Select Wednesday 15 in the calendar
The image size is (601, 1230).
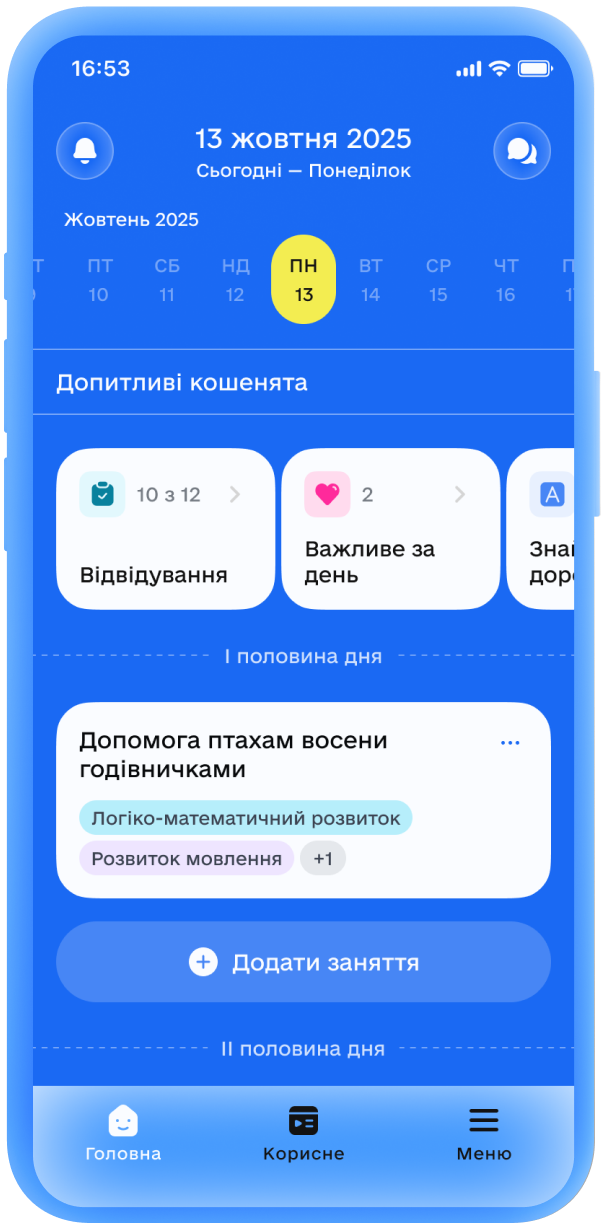tap(438, 280)
